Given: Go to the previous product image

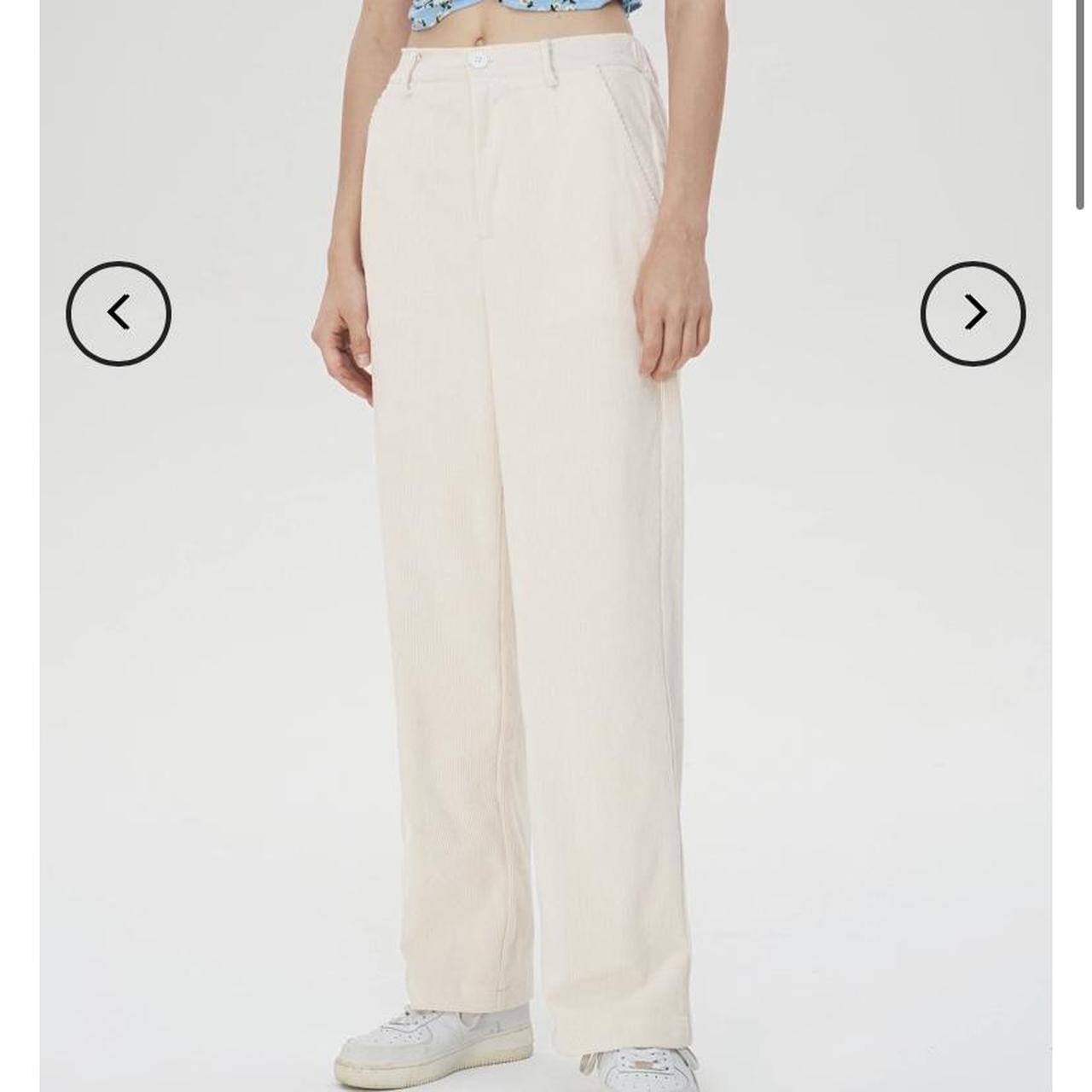Looking at the screenshot, I should [119, 314].
